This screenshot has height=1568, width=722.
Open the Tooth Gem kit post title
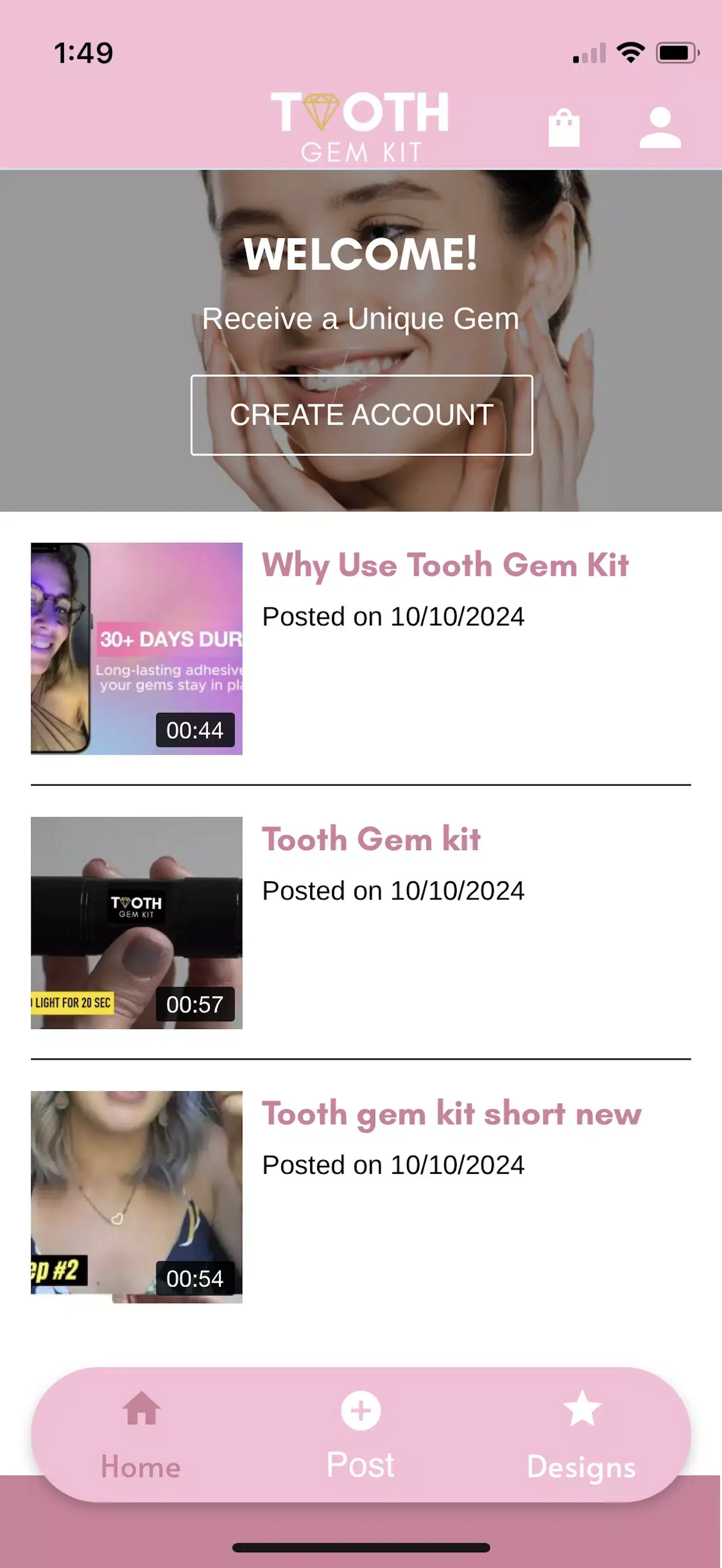pos(371,839)
